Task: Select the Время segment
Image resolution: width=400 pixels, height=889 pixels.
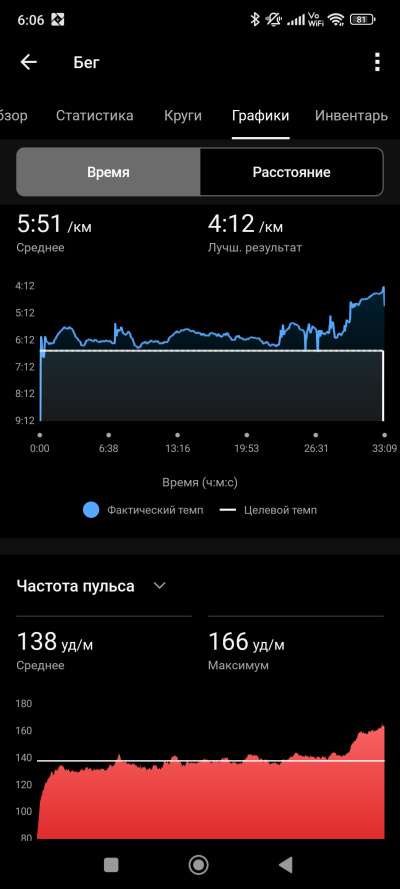Action: pyautogui.click(x=108, y=172)
